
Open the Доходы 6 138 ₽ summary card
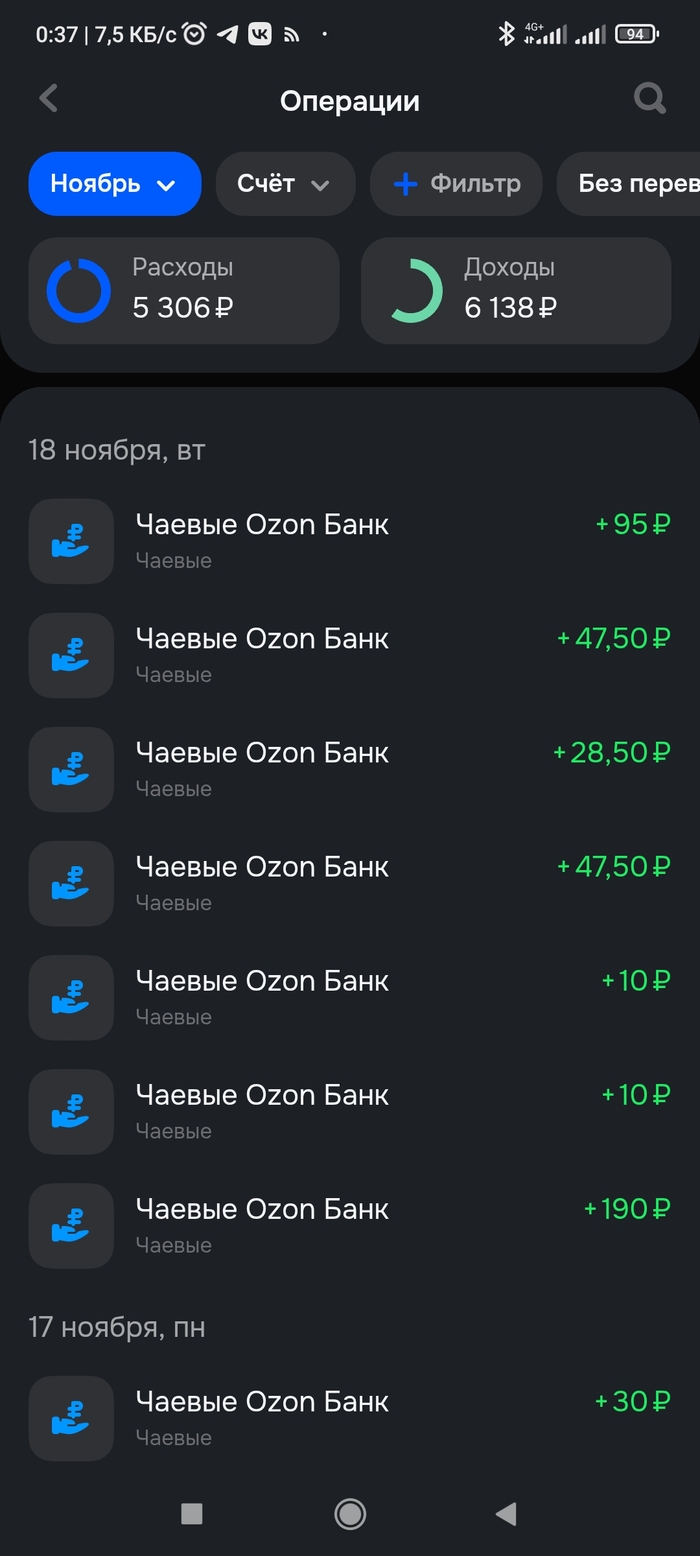pyautogui.click(x=515, y=291)
